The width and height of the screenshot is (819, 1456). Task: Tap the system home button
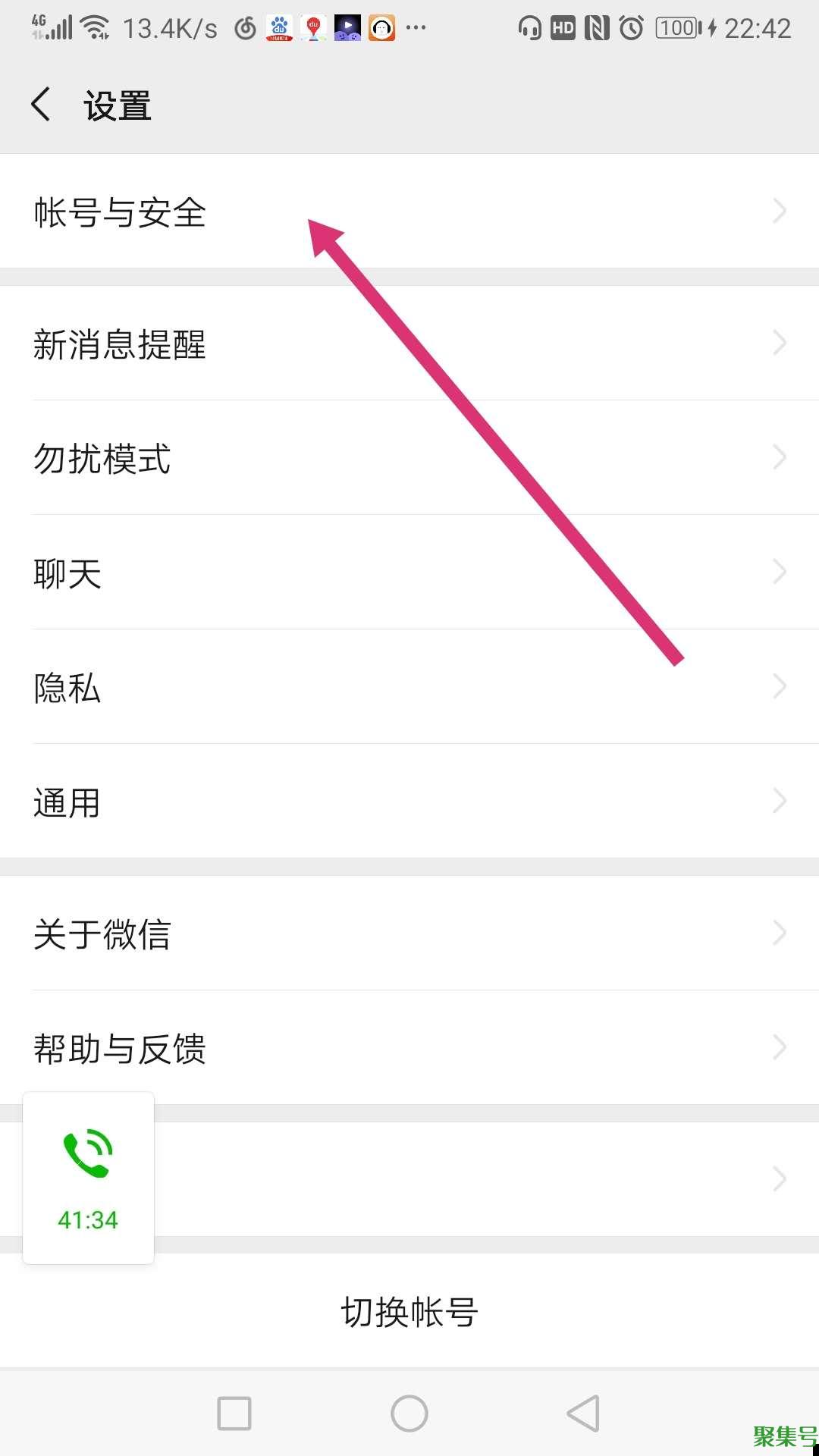click(x=409, y=1414)
